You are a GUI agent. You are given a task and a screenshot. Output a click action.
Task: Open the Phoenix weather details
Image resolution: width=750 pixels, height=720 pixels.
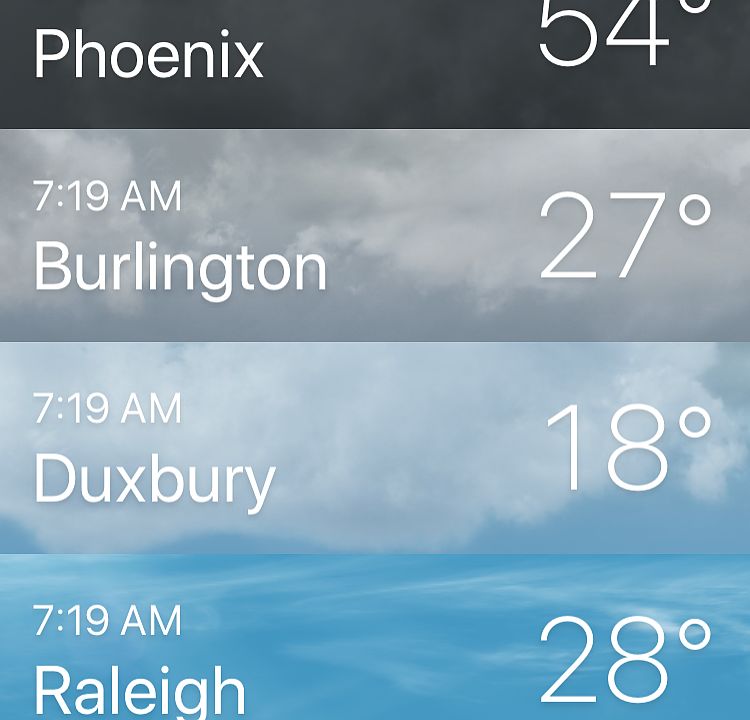point(375,60)
